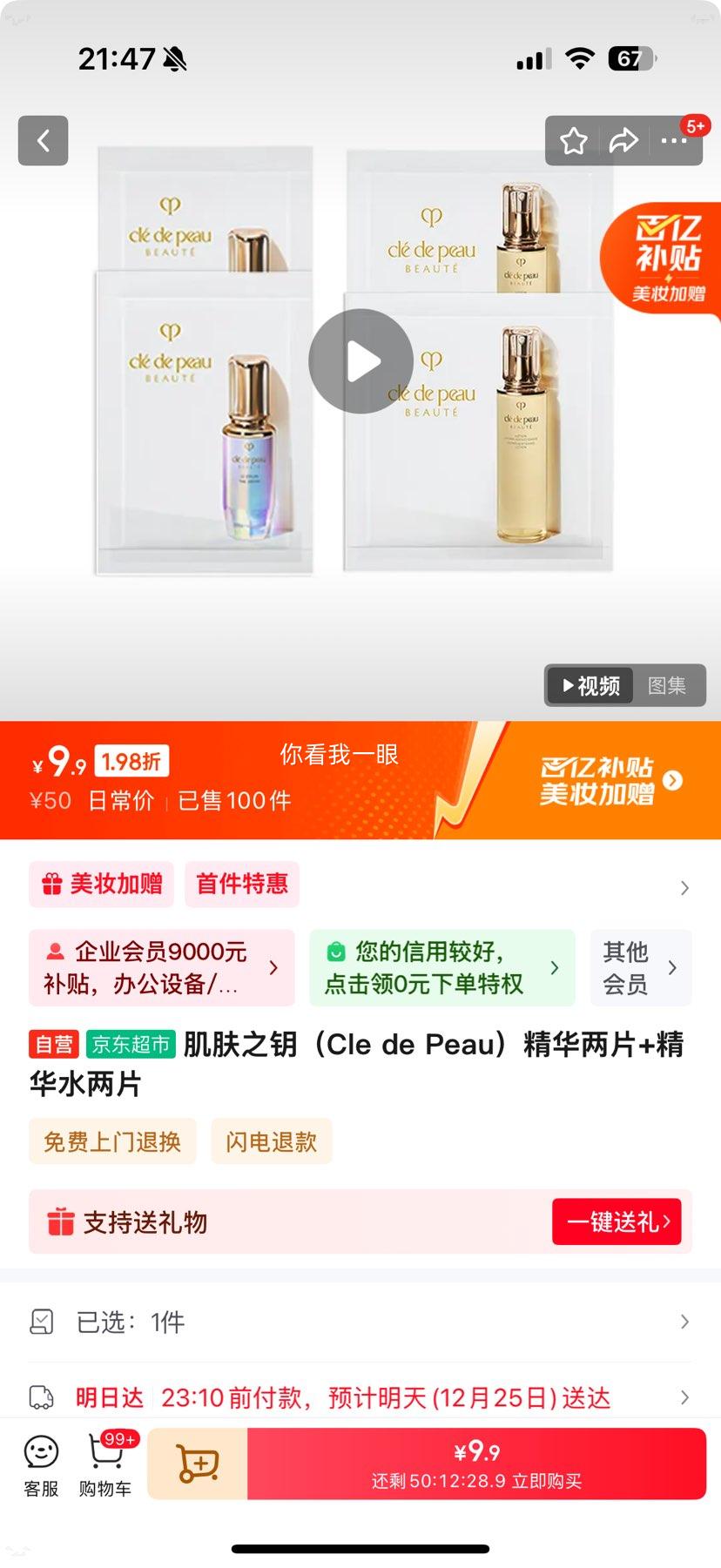Select the 视频 tab

pyautogui.click(x=589, y=685)
